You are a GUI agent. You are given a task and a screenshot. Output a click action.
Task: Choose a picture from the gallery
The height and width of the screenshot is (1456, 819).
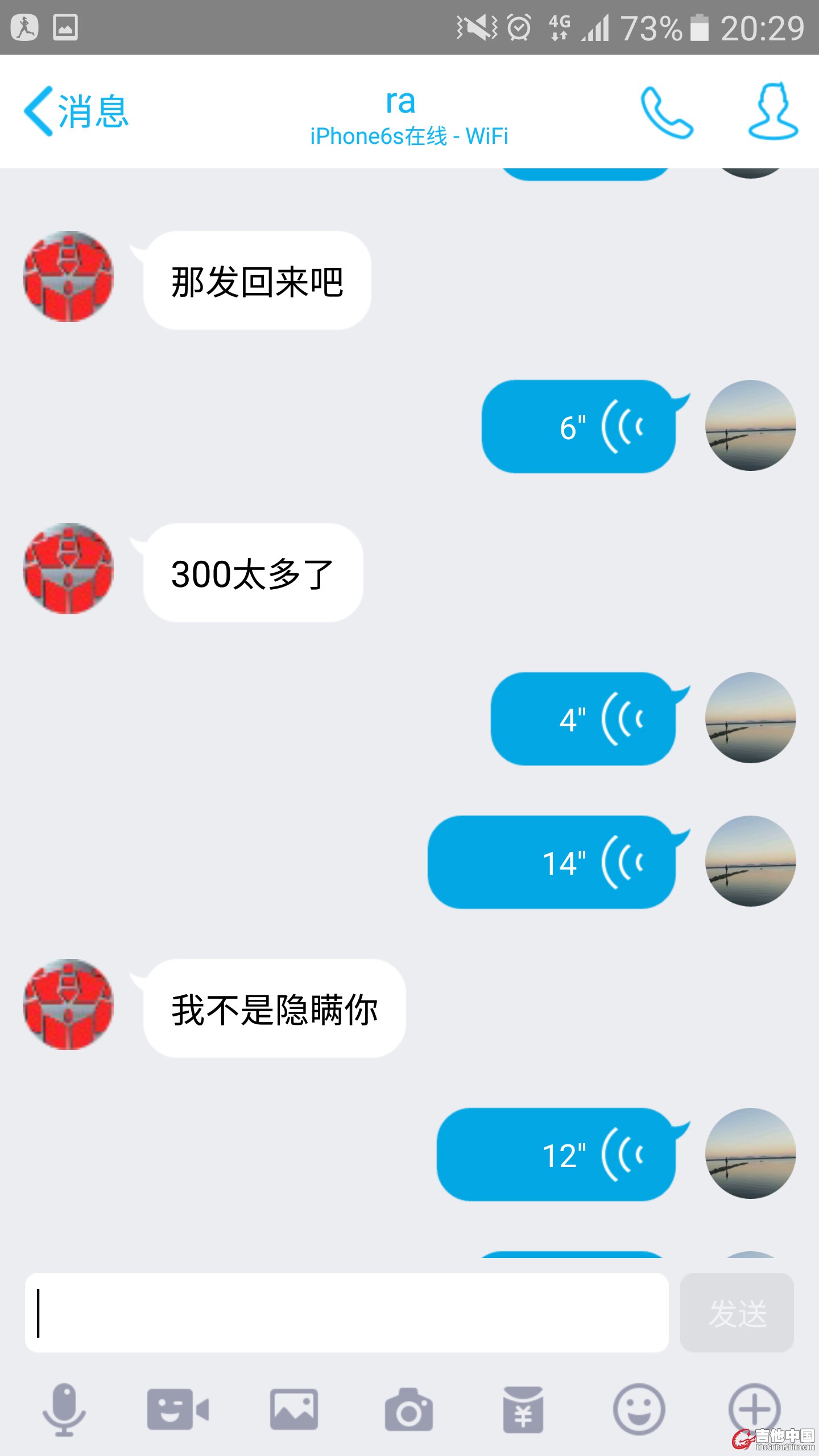pos(294,1409)
